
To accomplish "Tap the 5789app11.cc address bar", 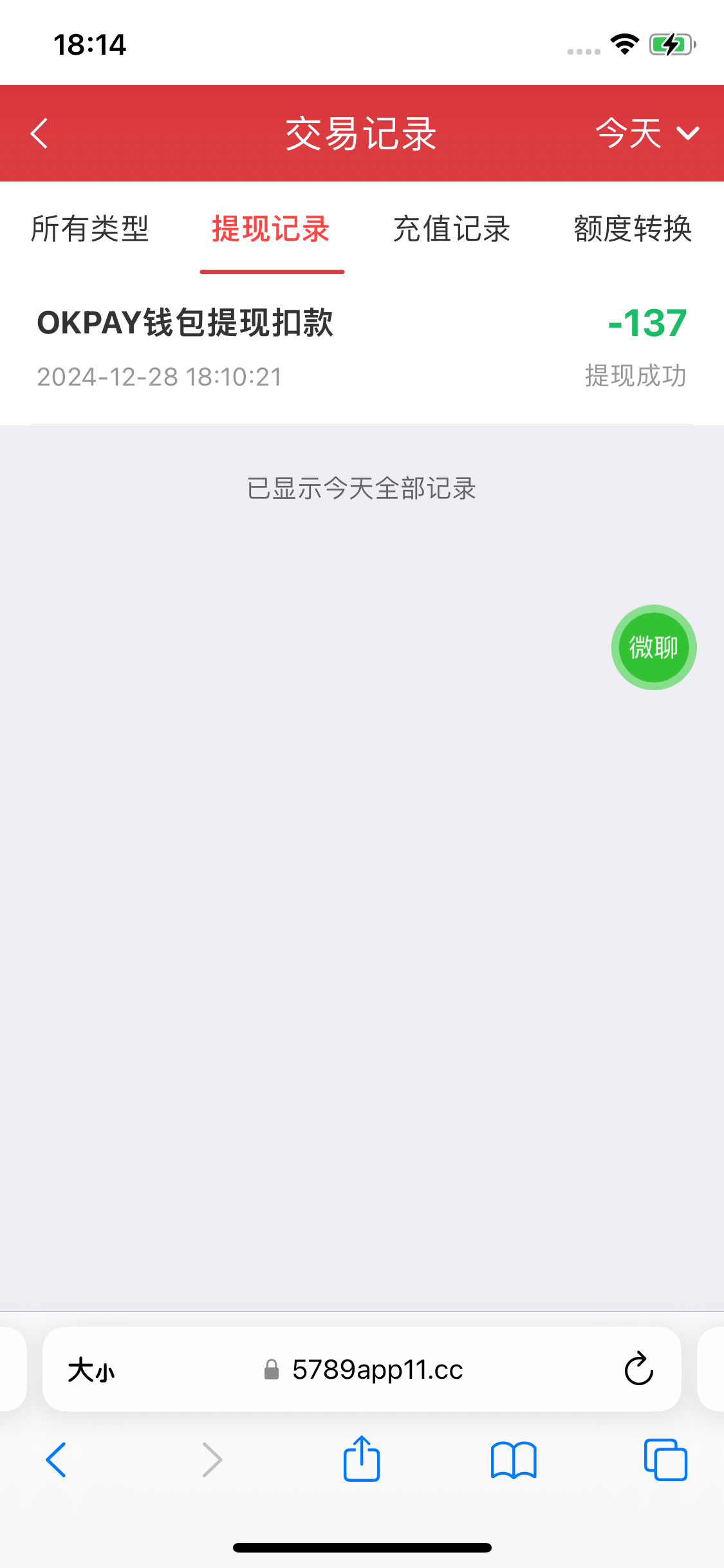I will [364, 1370].
